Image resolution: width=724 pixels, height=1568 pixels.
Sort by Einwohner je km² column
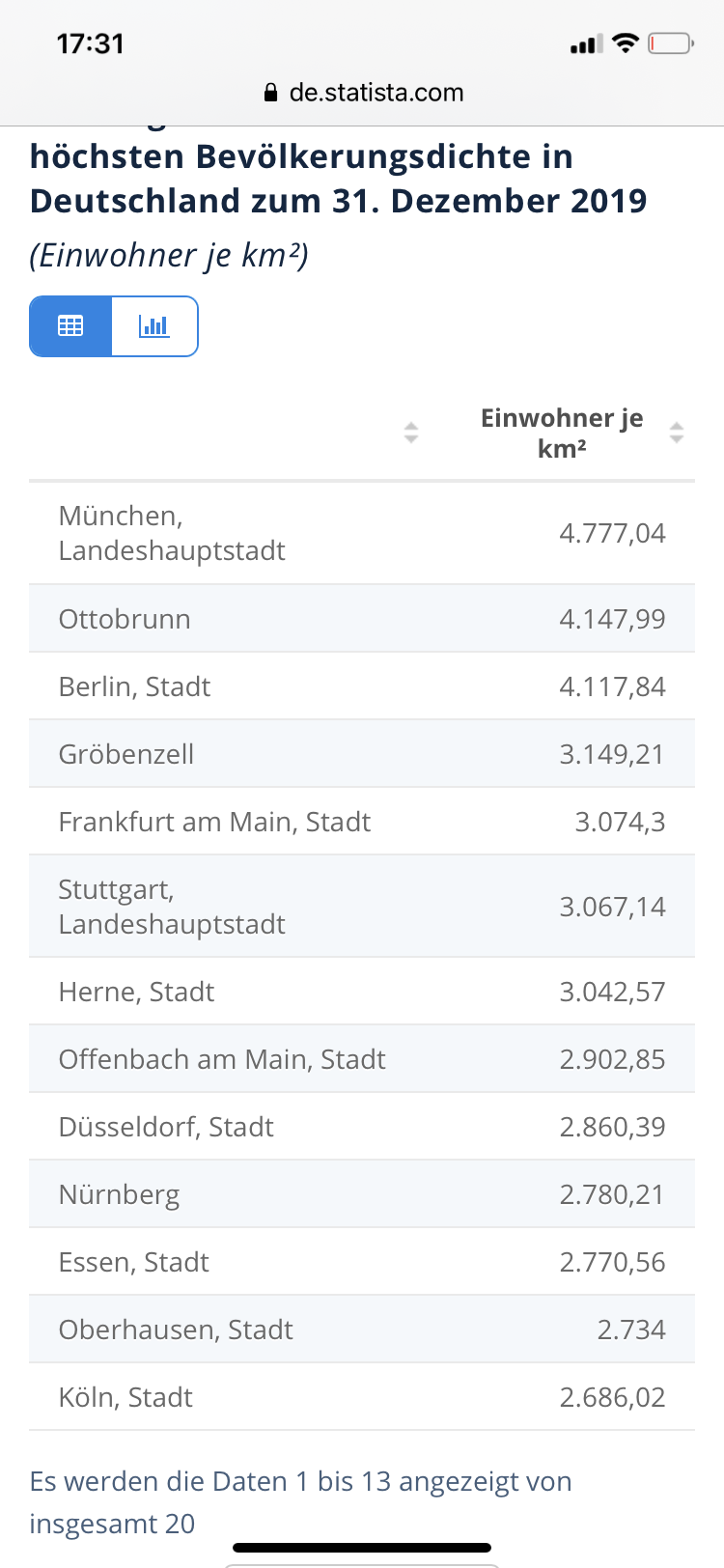tap(677, 433)
